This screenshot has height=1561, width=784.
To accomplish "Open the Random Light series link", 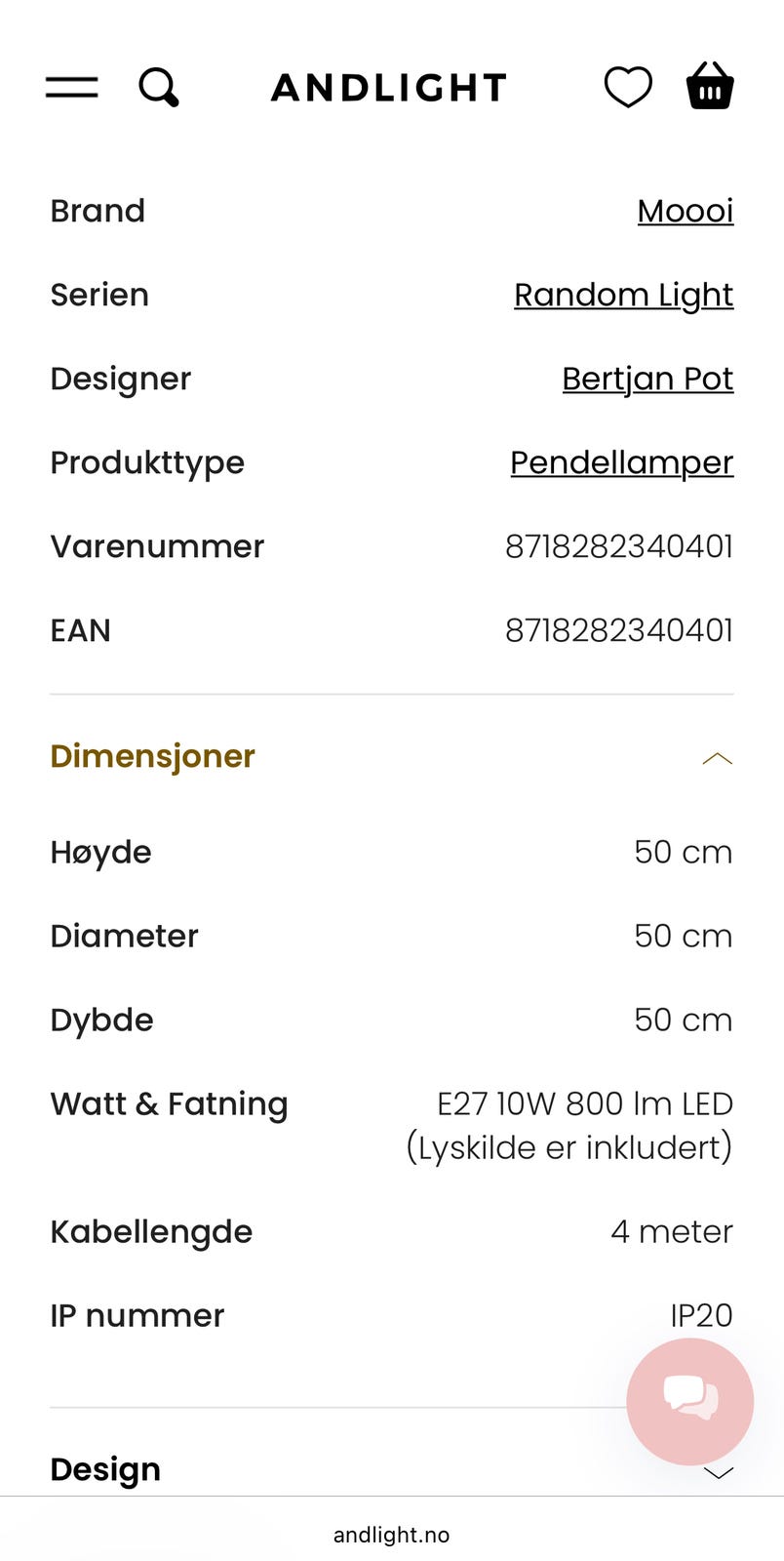I will click(x=623, y=295).
